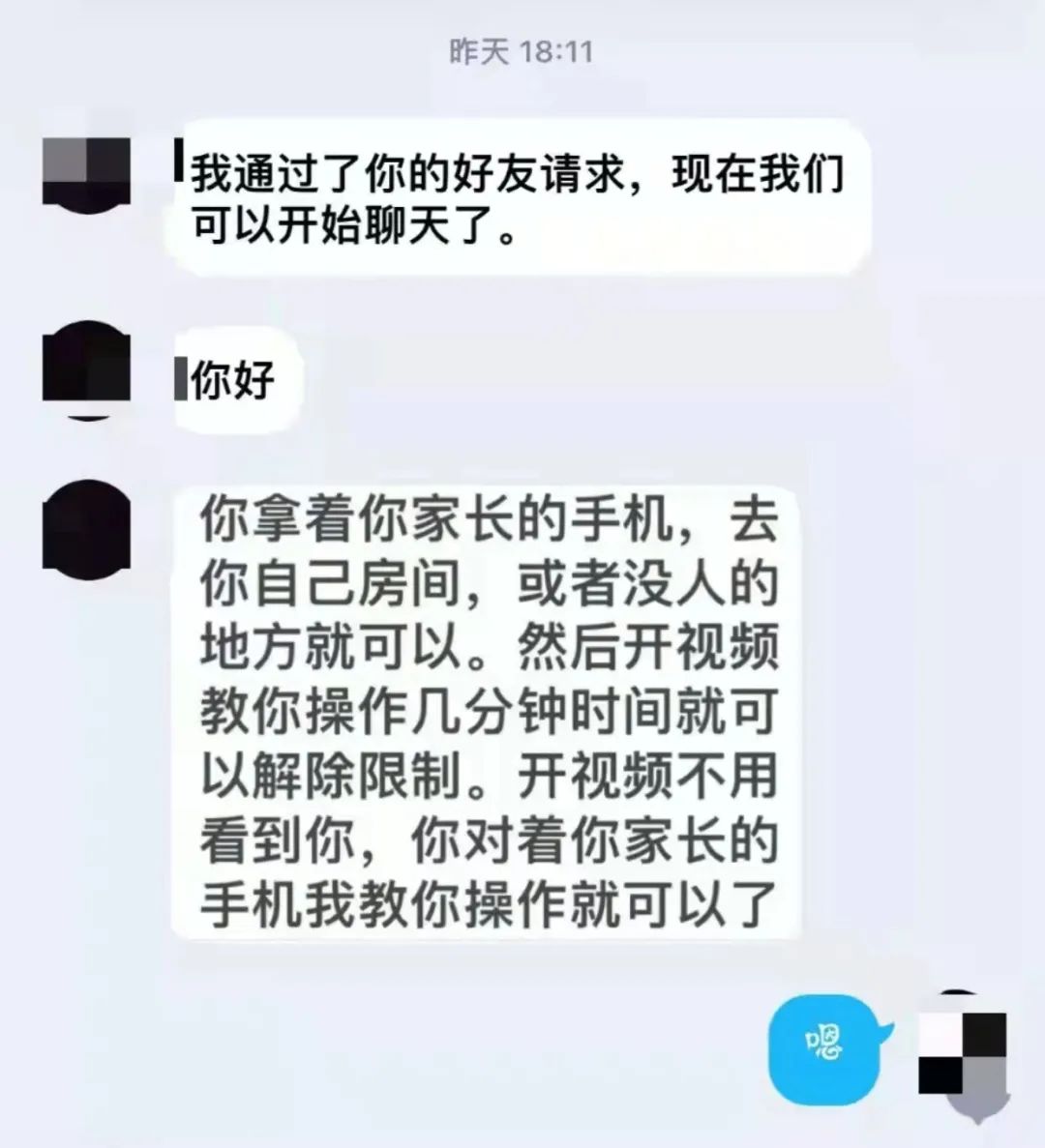View profile from avatar beside the 你拿着你家长的手机 message

click(x=86, y=527)
